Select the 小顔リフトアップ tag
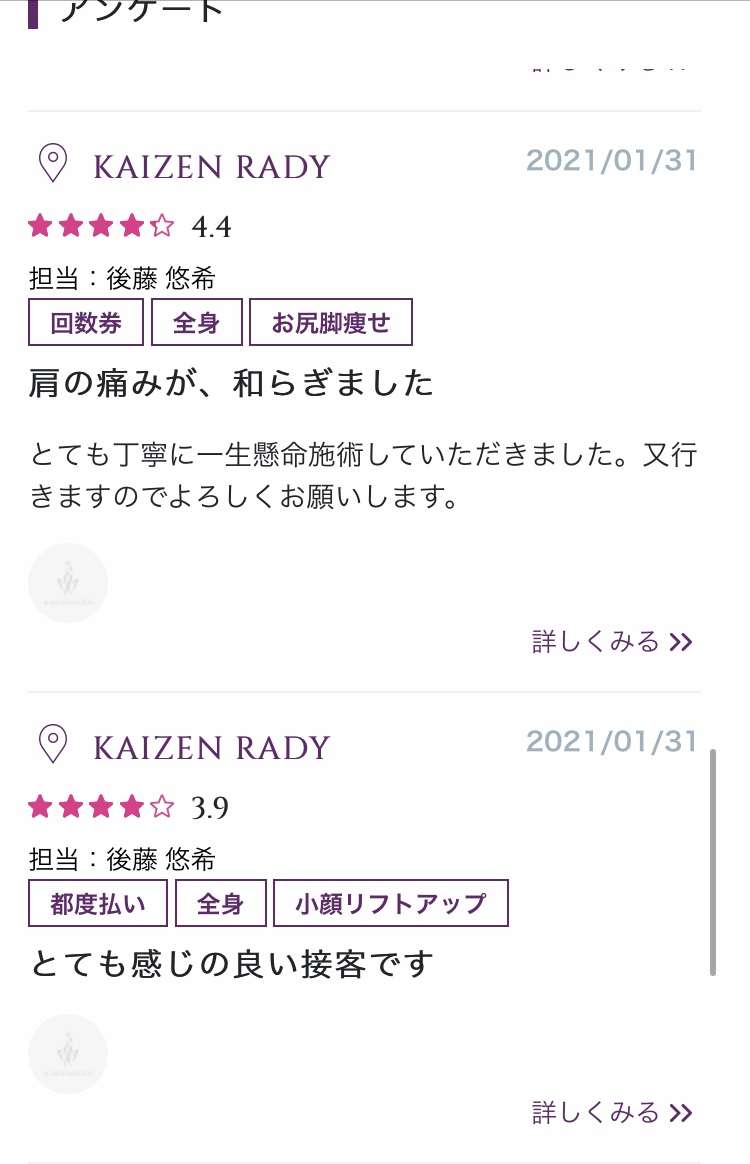The image size is (750, 1164). 390,904
